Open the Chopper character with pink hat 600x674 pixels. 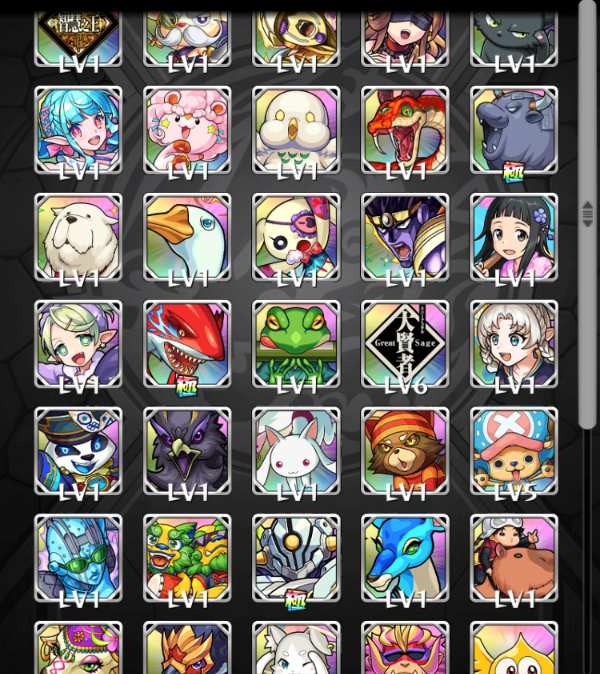click(x=514, y=451)
